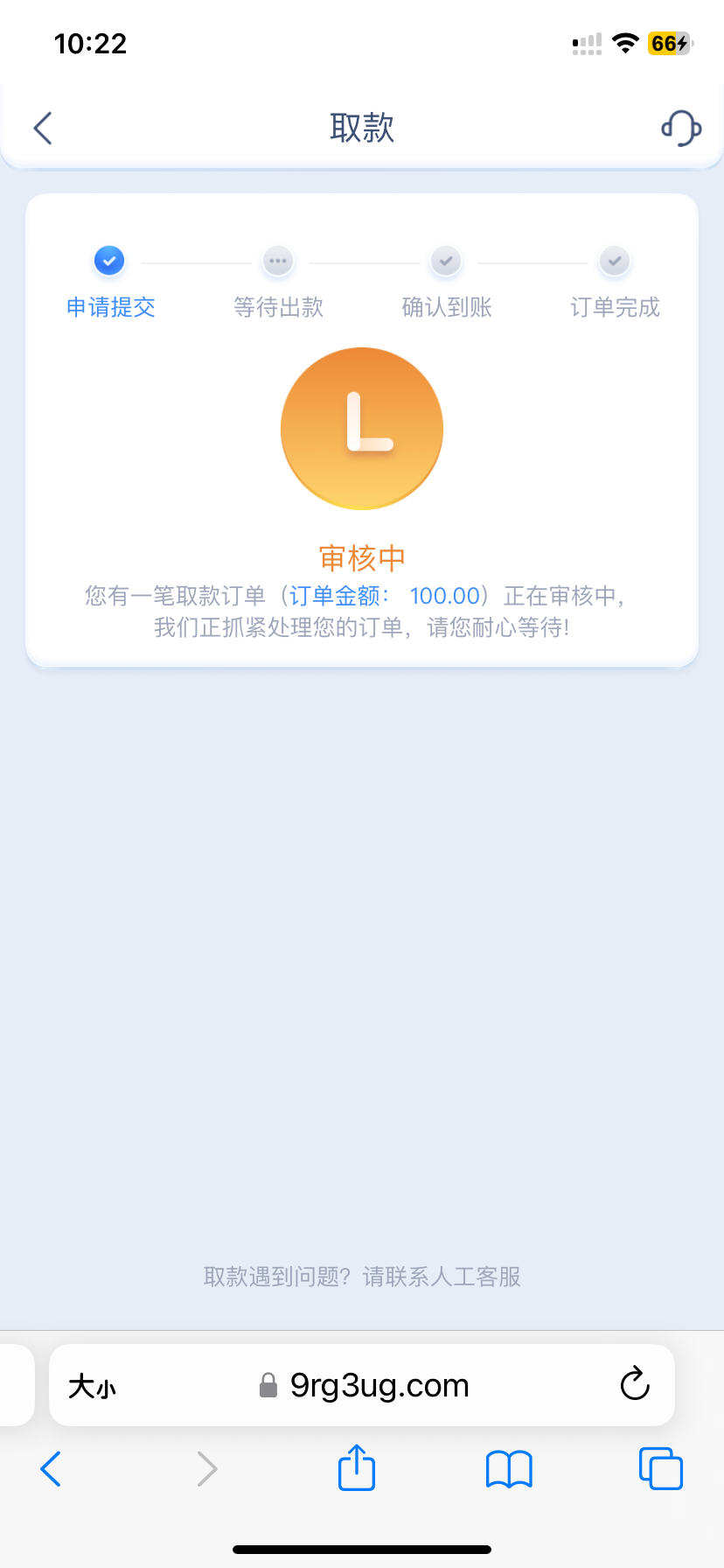
Task: Show all open Safari tabs
Action: [x=660, y=1468]
